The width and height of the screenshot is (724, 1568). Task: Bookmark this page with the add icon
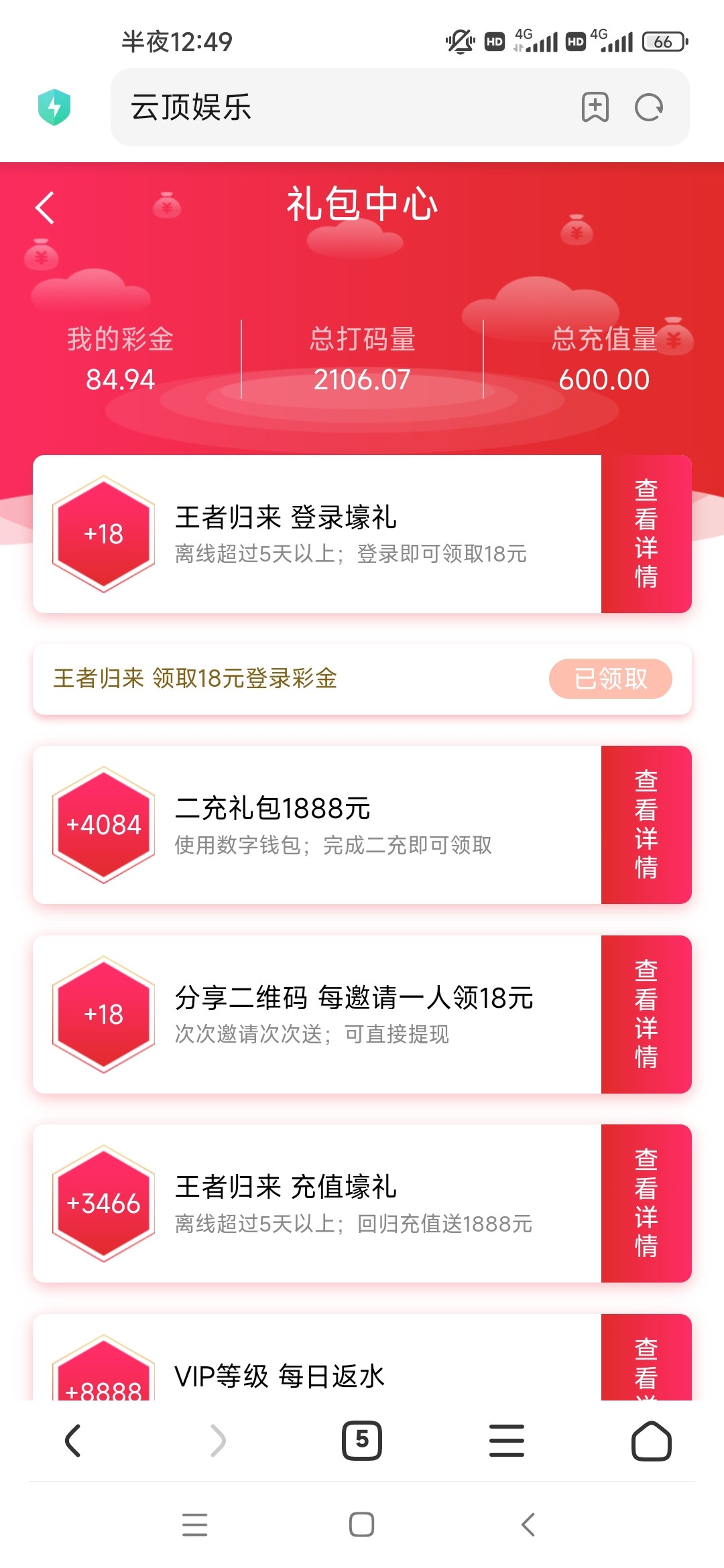[x=595, y=107]
